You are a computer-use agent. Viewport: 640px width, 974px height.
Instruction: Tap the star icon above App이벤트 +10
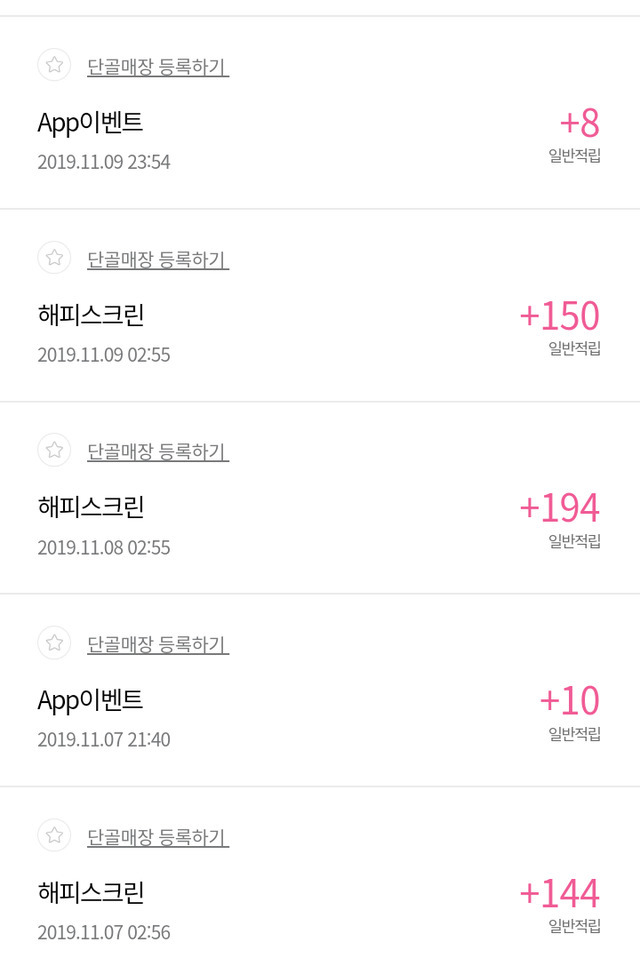pyautogui.click(x=54, y=642)
